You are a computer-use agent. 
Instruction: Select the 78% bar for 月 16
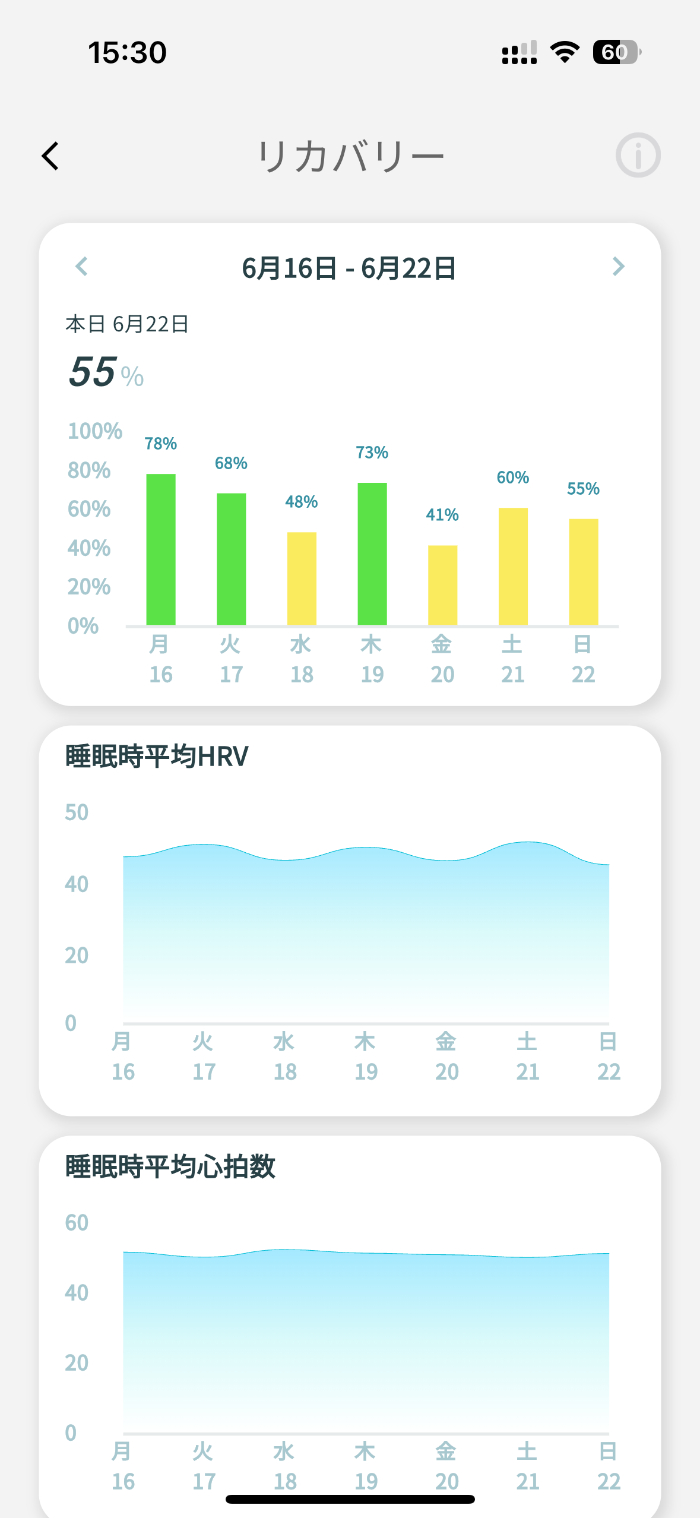[161, 550]
